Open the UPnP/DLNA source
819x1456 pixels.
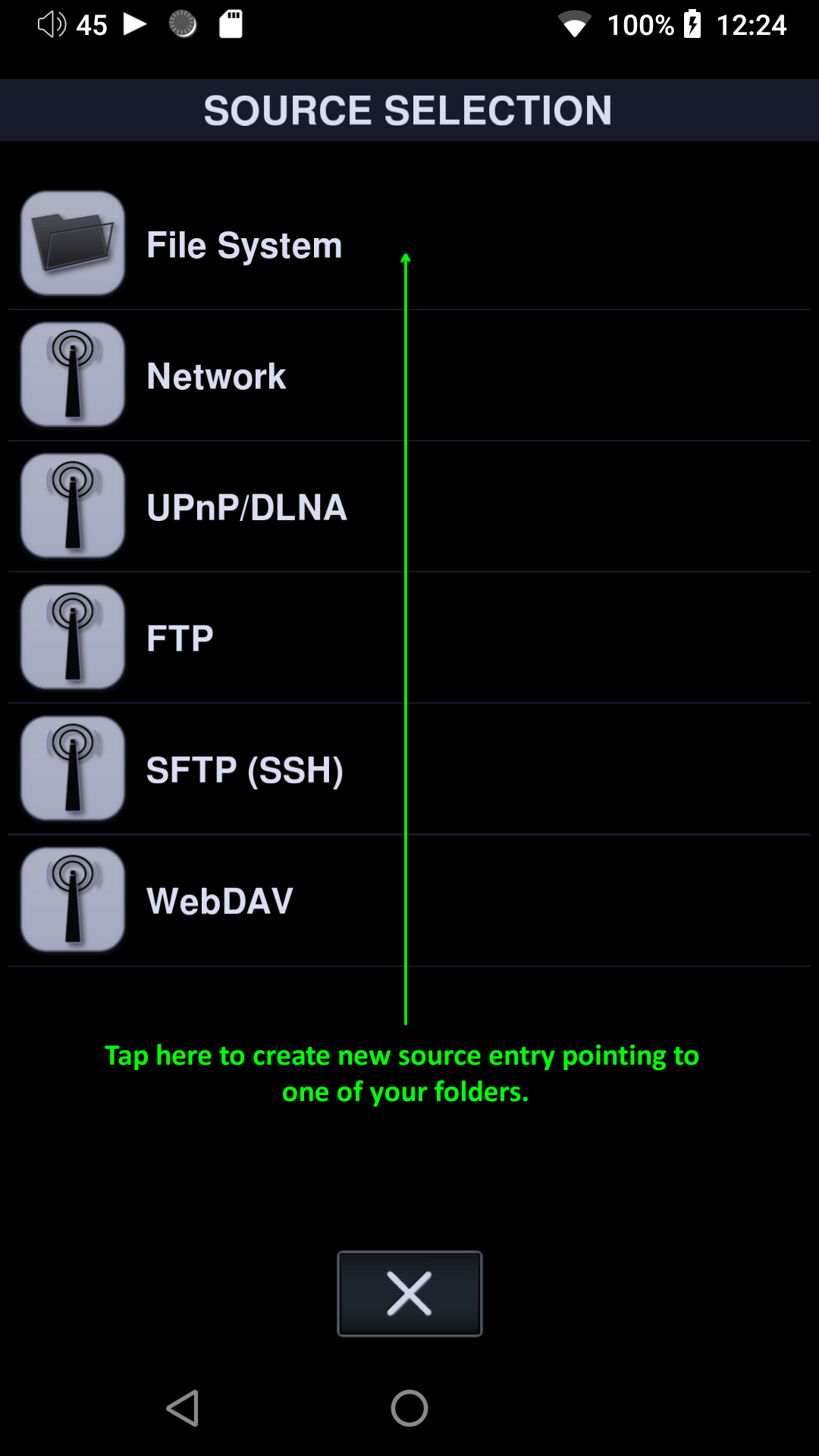click(x=246, y=507)
